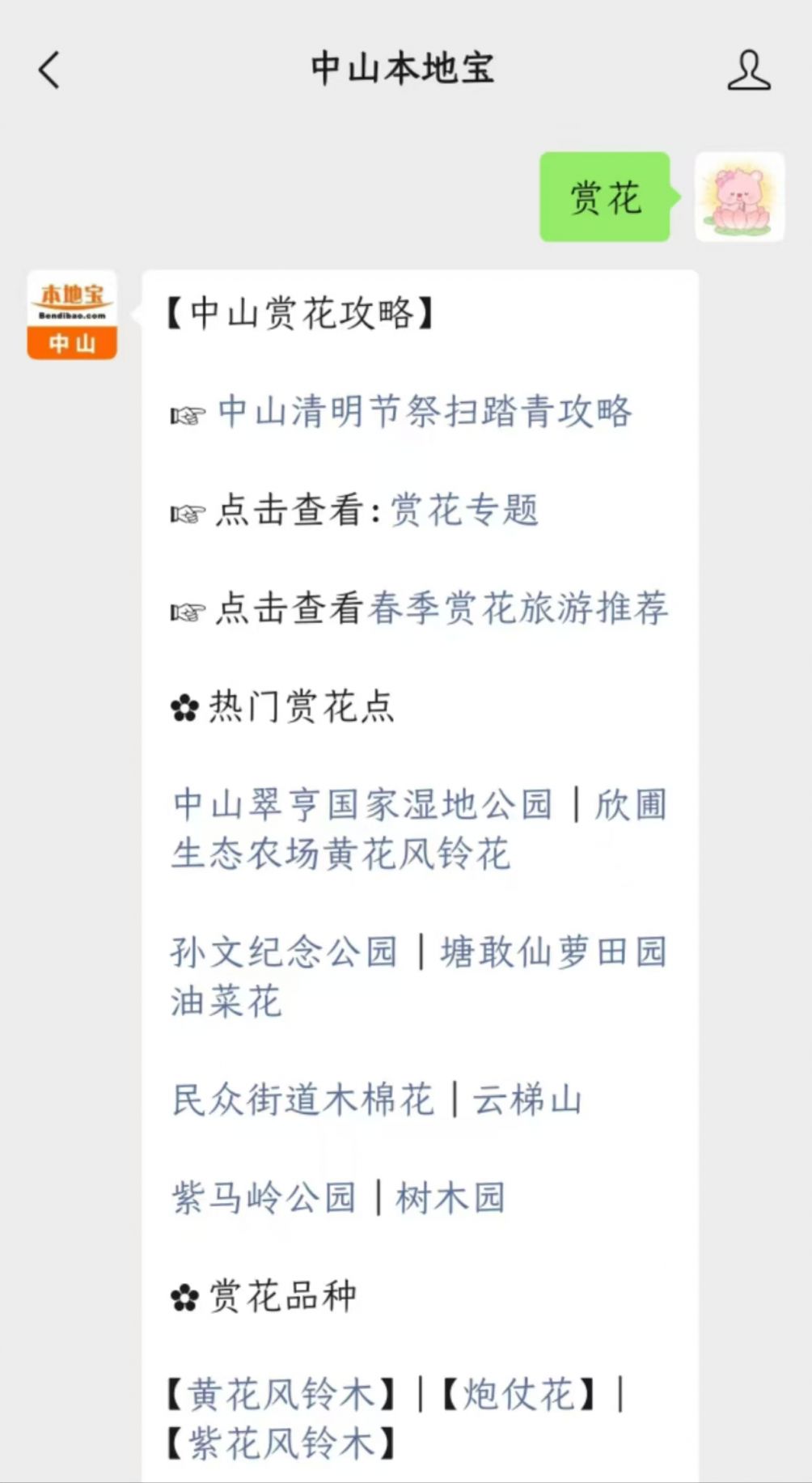Image resolution: width=812 pixels, height=1483 pixels.
Task: Open the 本地宝 sender avatar
Action: click(72, 315)
